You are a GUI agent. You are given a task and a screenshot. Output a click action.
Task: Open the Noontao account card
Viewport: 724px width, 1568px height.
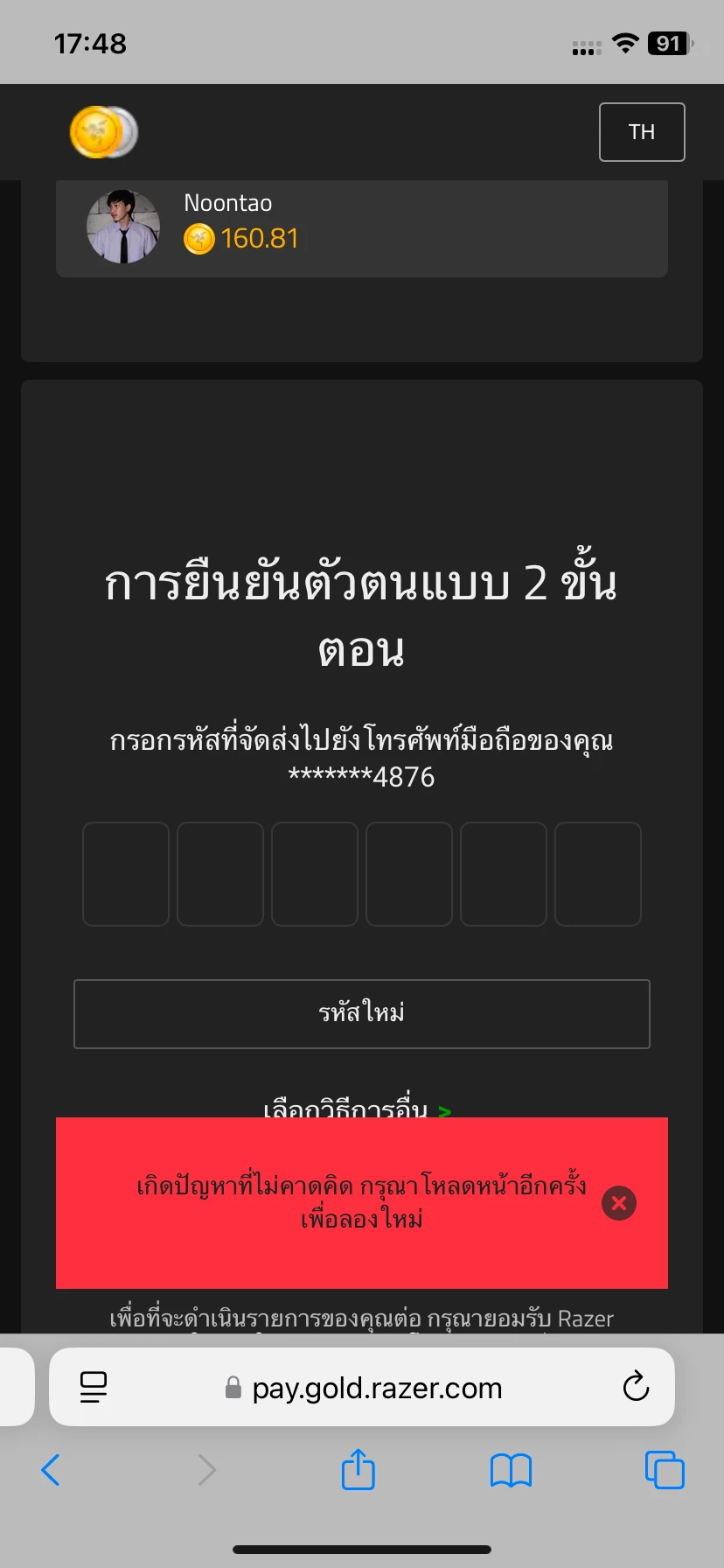[x=361, y=227]
